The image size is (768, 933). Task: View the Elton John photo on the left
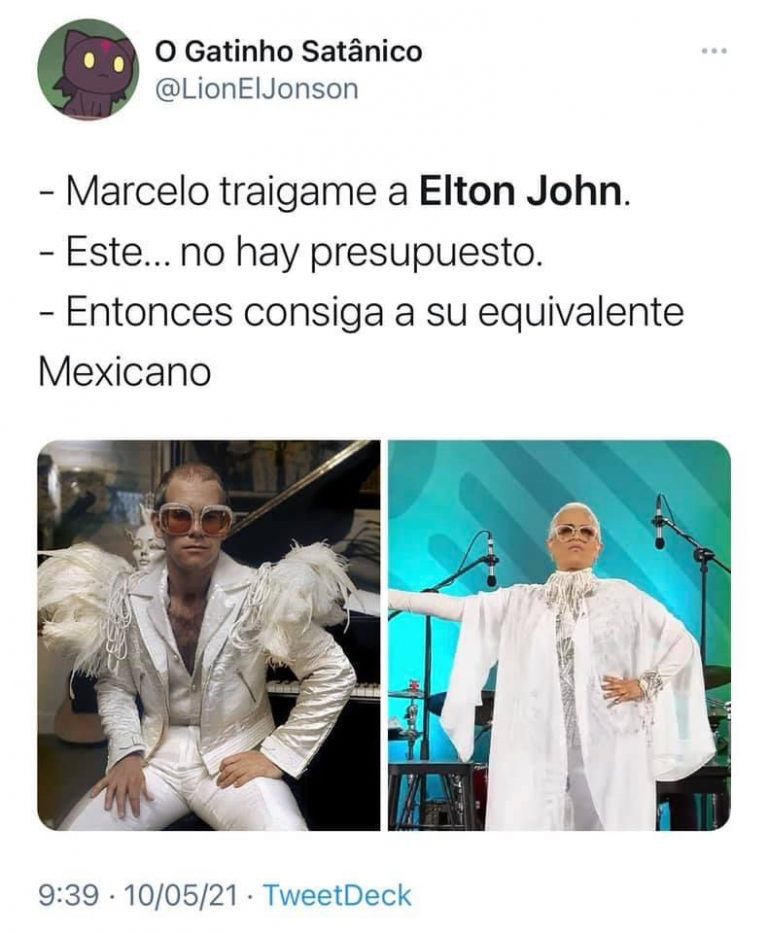(209, 635)
